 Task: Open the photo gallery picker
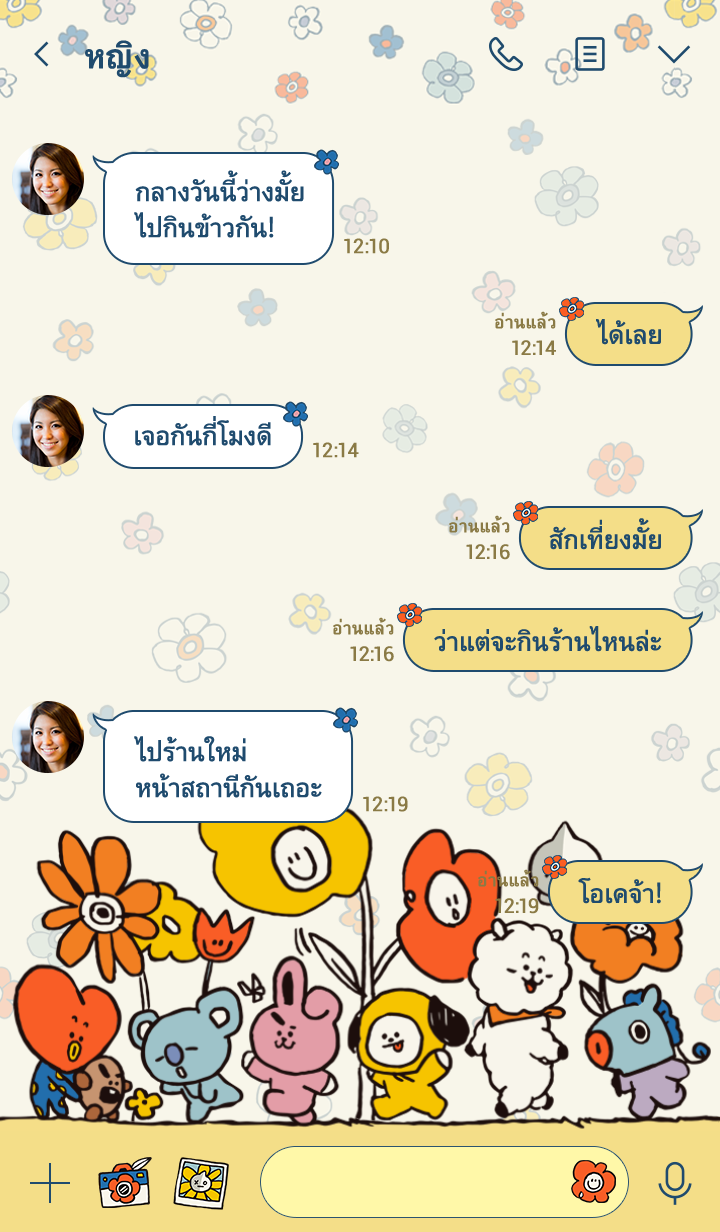(201, 1183)
